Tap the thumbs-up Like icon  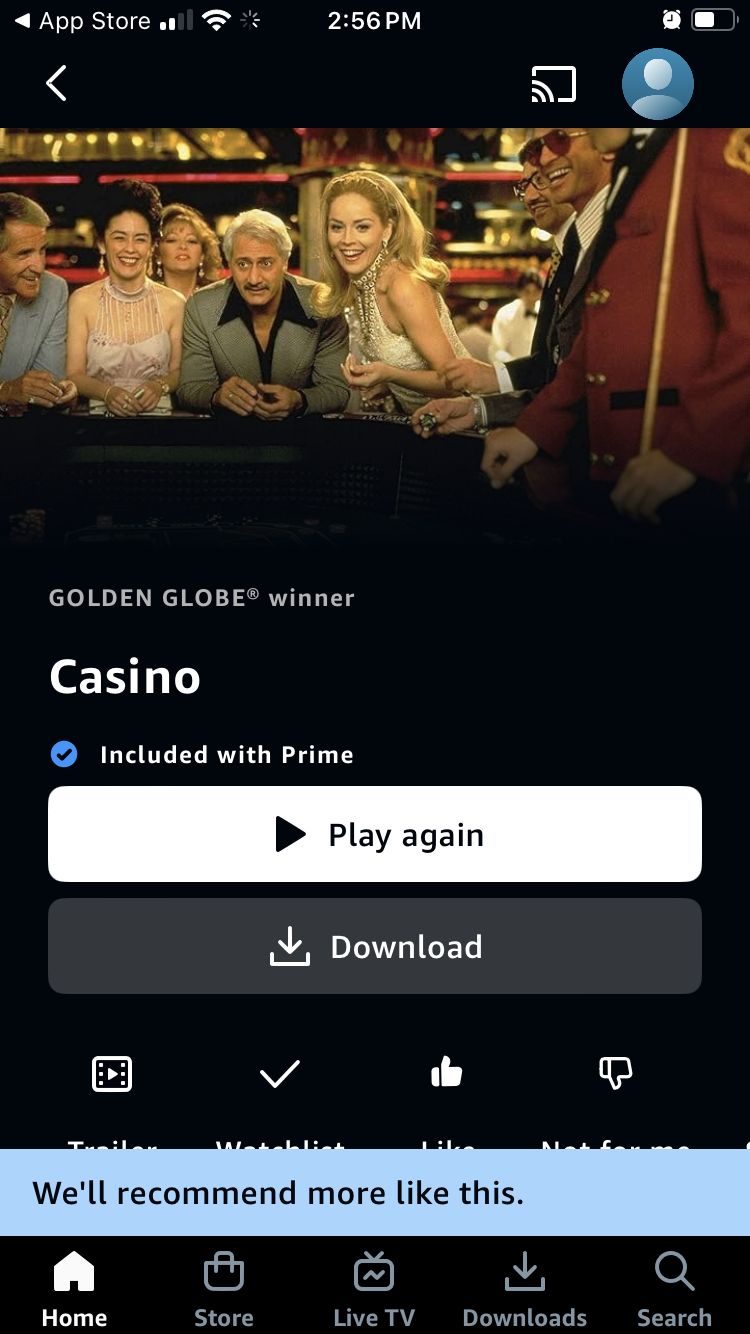(x=446, y=1074)
